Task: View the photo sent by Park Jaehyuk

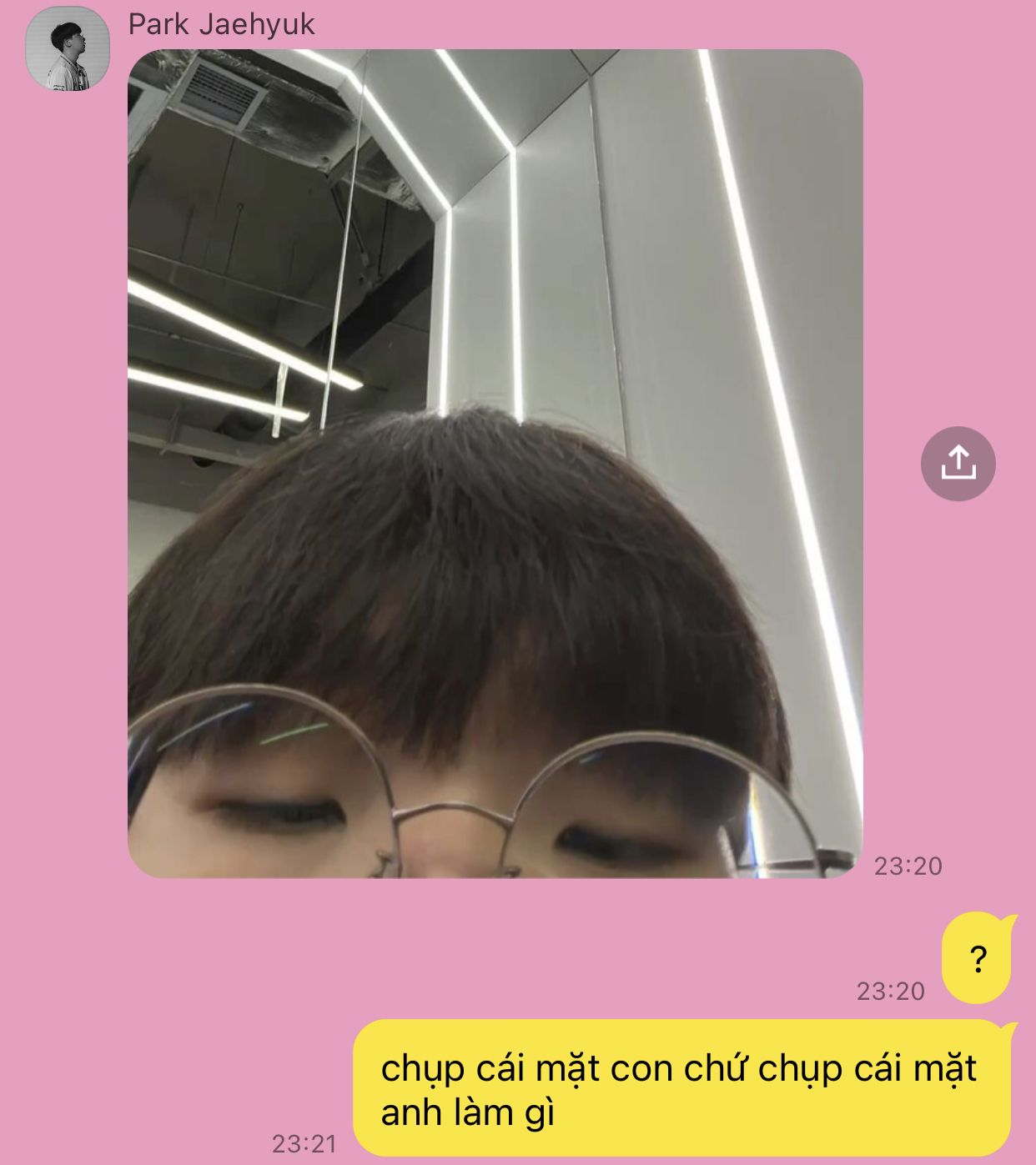Action: point(495,463)
